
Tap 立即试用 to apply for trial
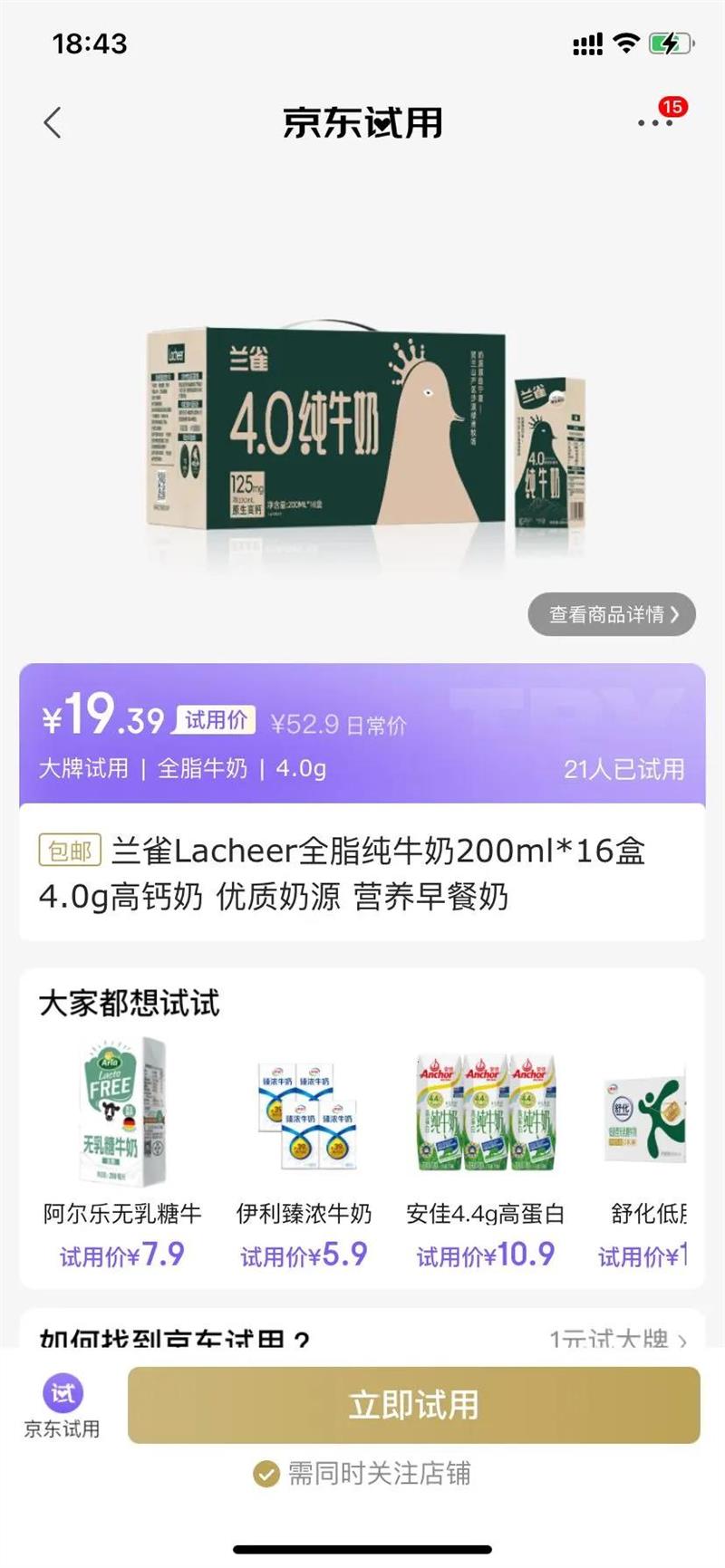[413, 1405]
